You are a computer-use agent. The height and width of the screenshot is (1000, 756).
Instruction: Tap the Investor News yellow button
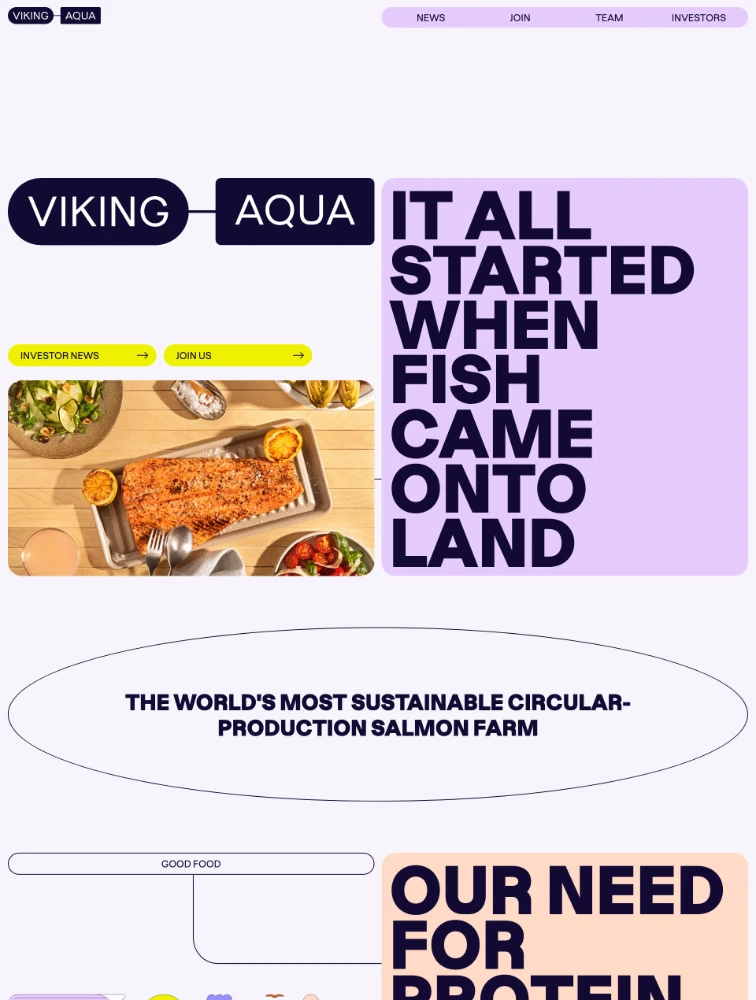[82, 355]
